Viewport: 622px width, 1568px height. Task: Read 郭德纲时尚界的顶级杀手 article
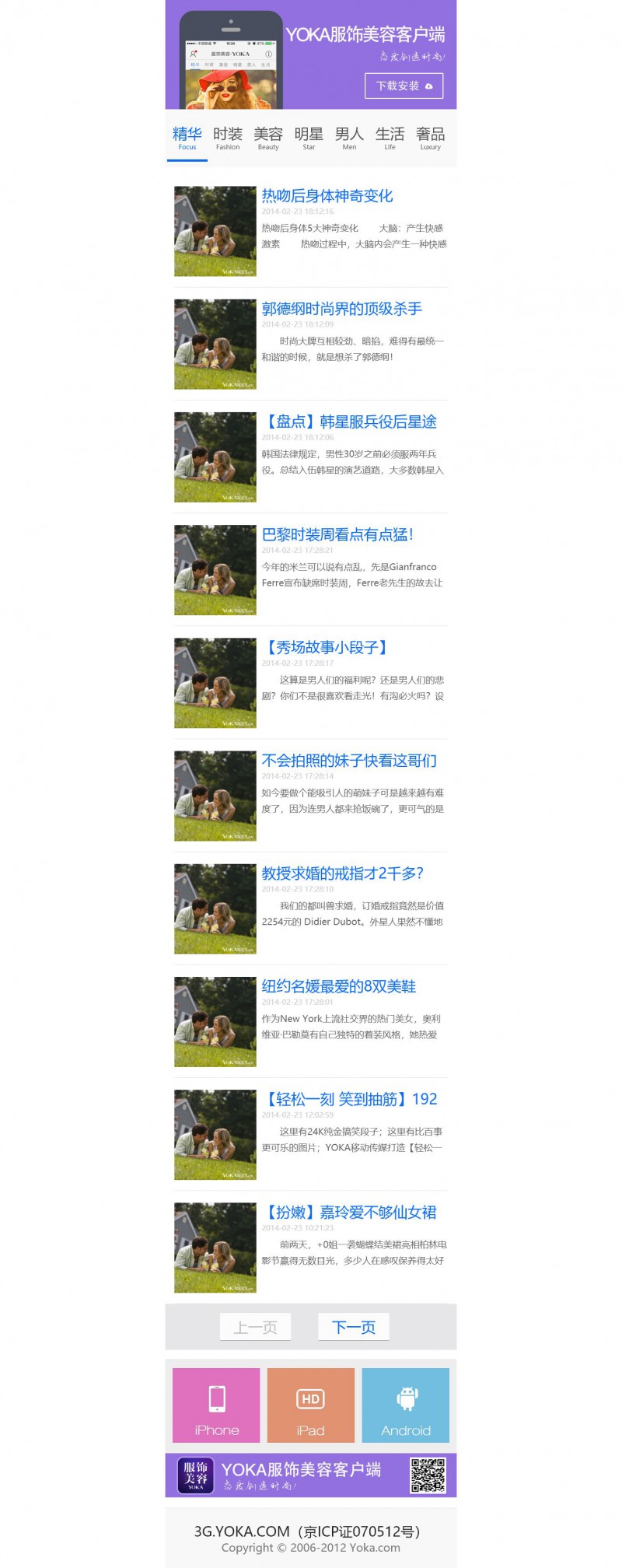point(341,309)
